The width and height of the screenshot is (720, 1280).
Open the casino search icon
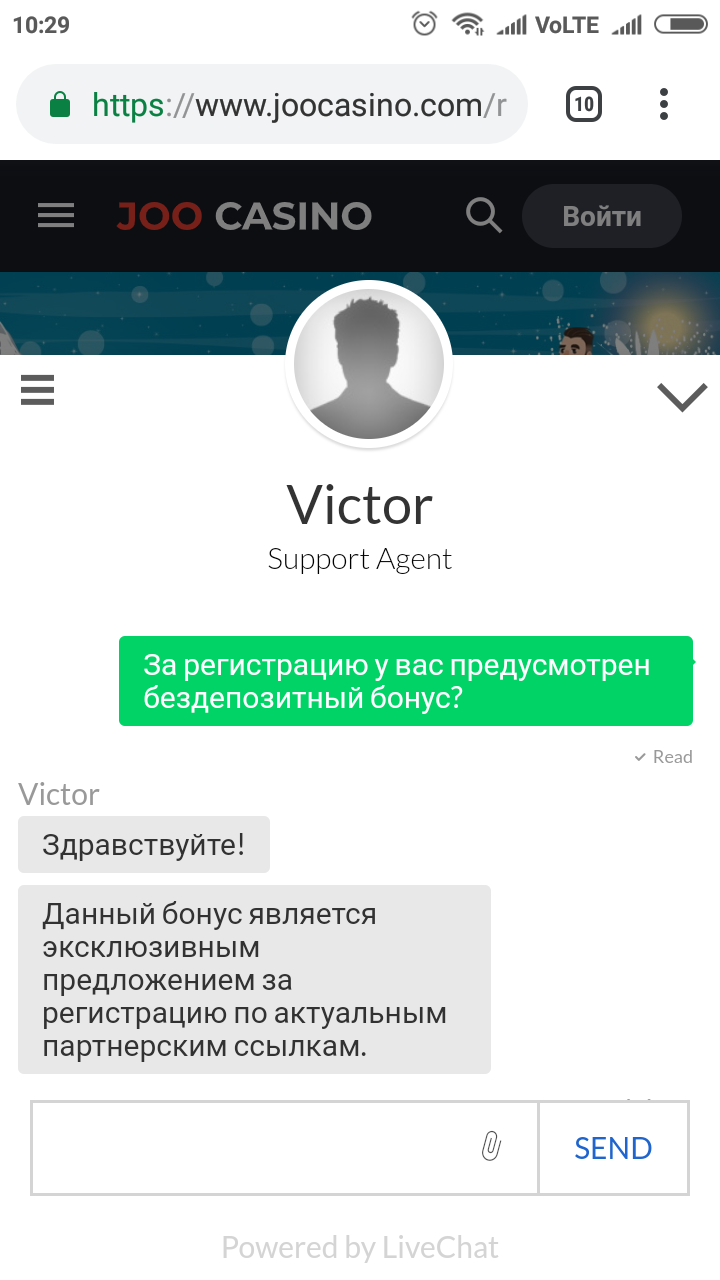click(484, 215)
